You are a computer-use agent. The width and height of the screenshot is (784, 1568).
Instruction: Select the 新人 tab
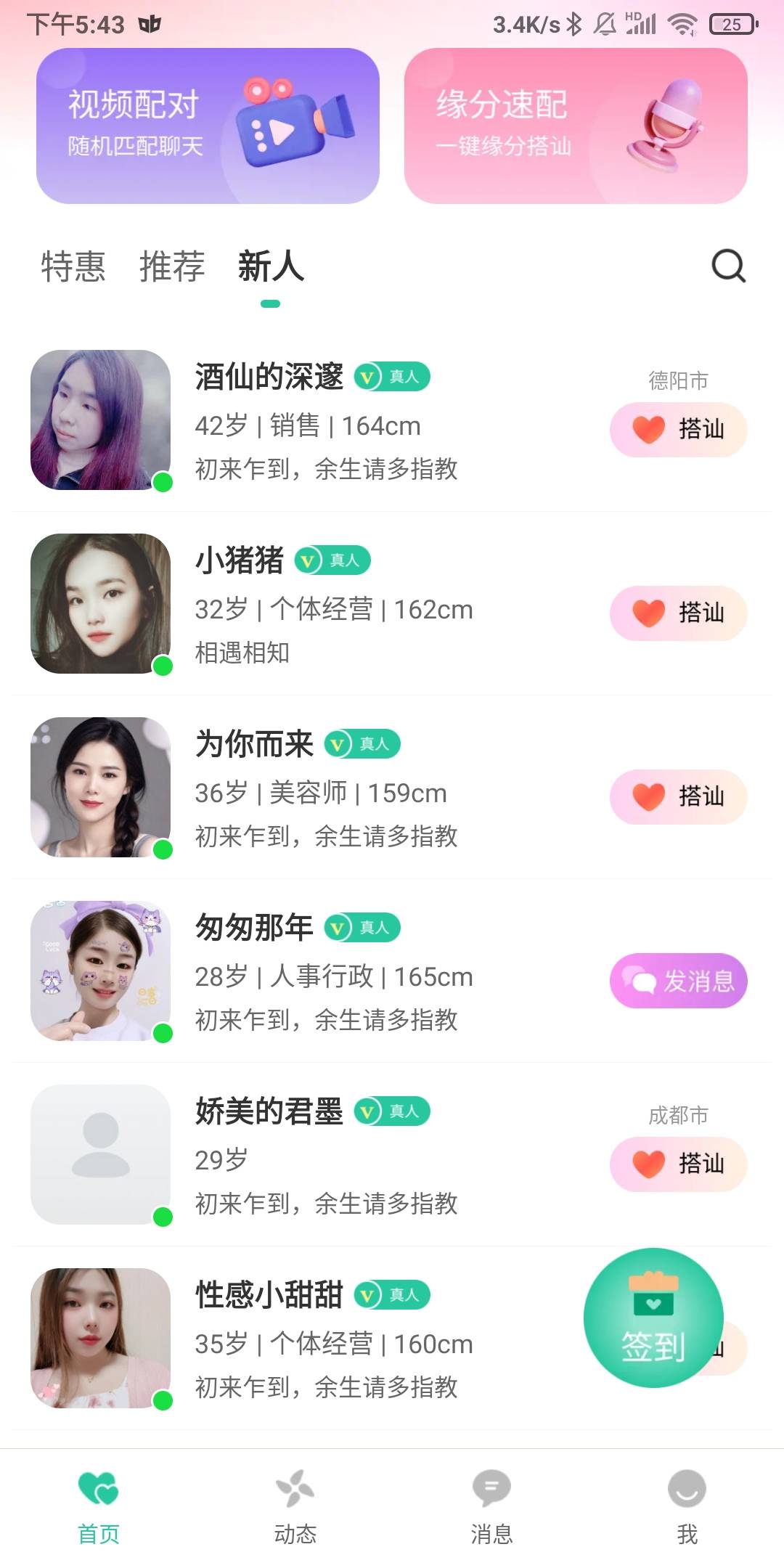270,266
